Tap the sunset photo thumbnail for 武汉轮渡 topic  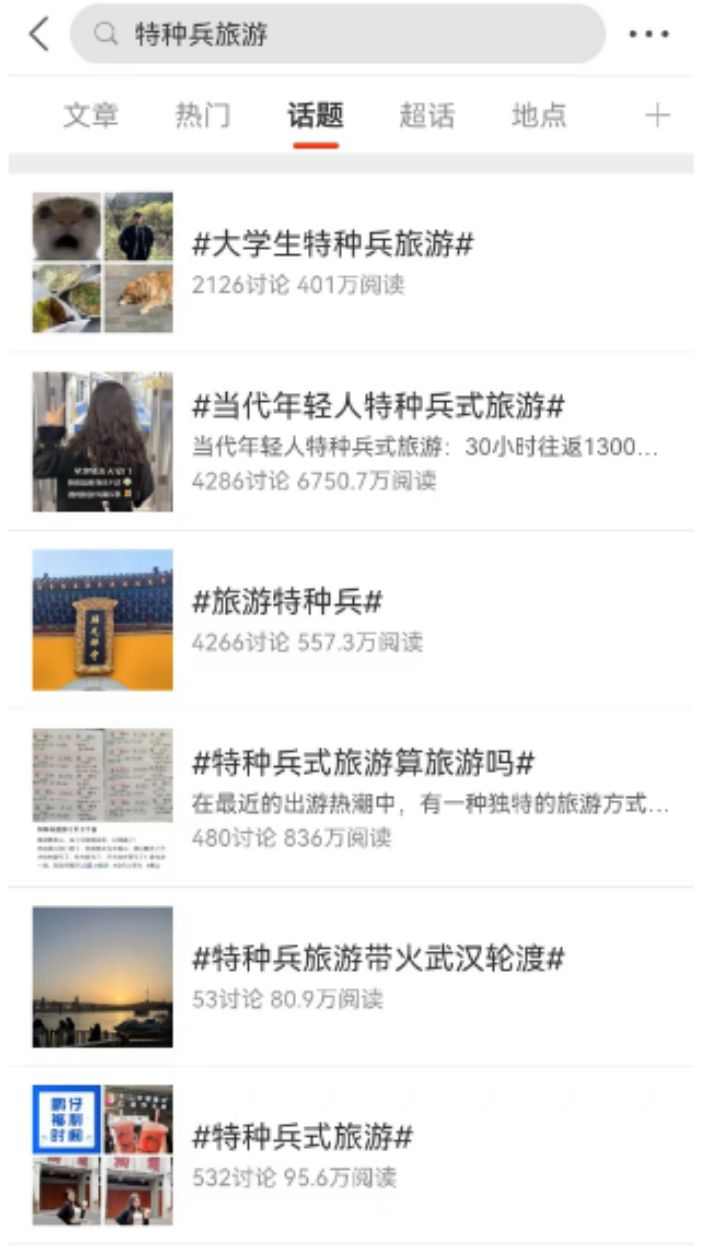tap(104, 970)
